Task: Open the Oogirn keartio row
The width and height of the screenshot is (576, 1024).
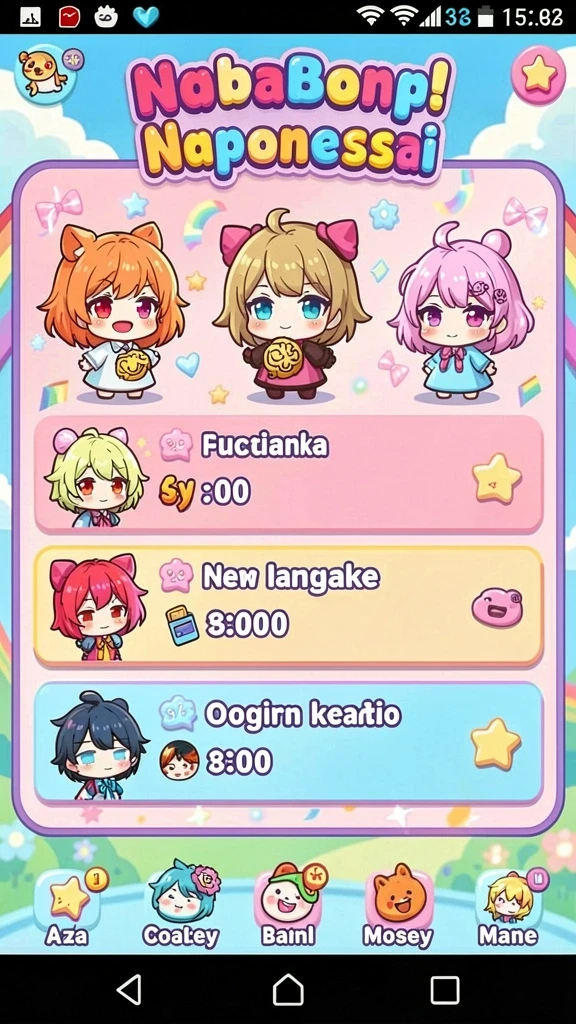Action: (288, 742)
